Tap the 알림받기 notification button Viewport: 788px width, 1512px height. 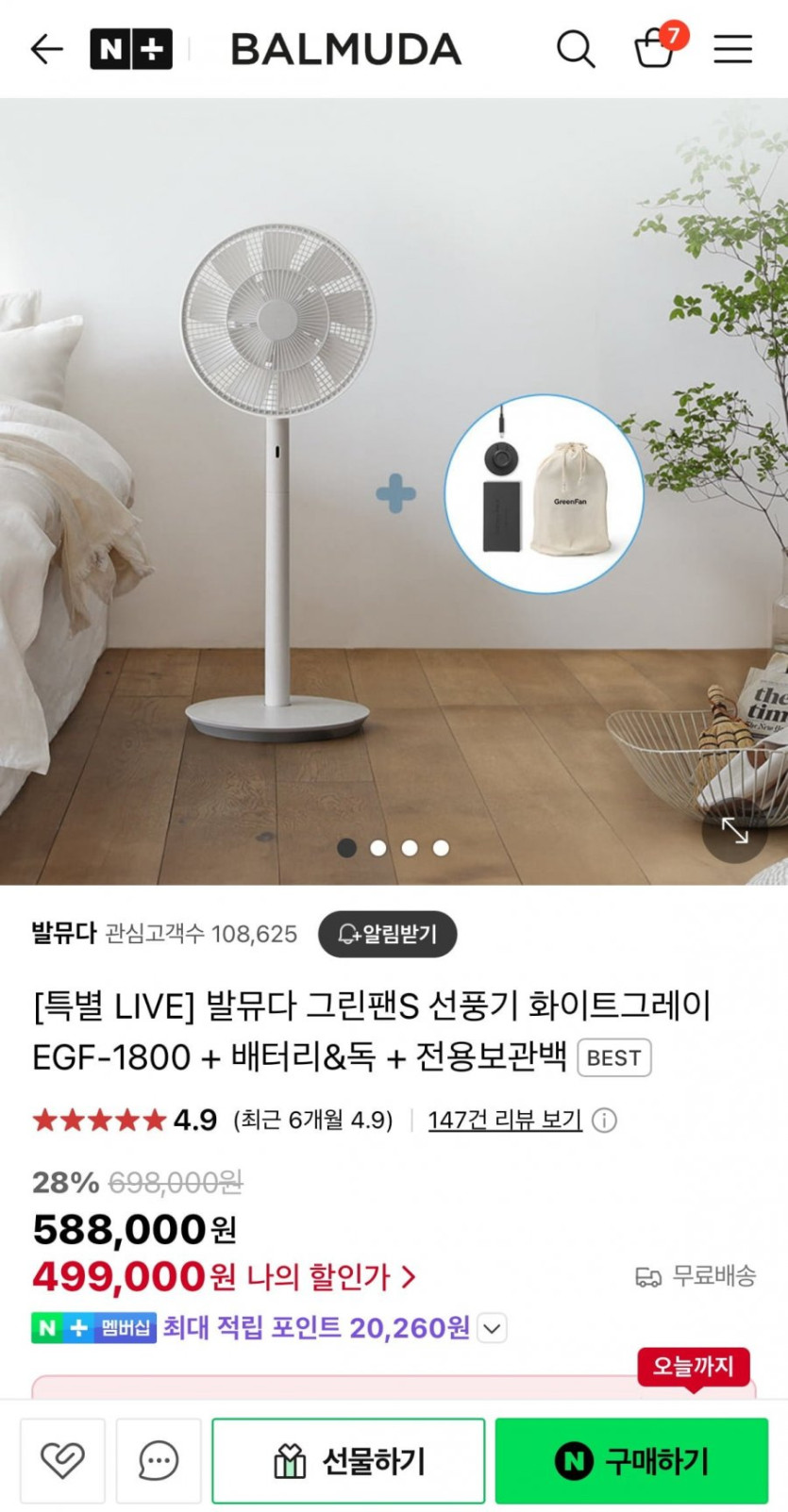click(388, 934)
